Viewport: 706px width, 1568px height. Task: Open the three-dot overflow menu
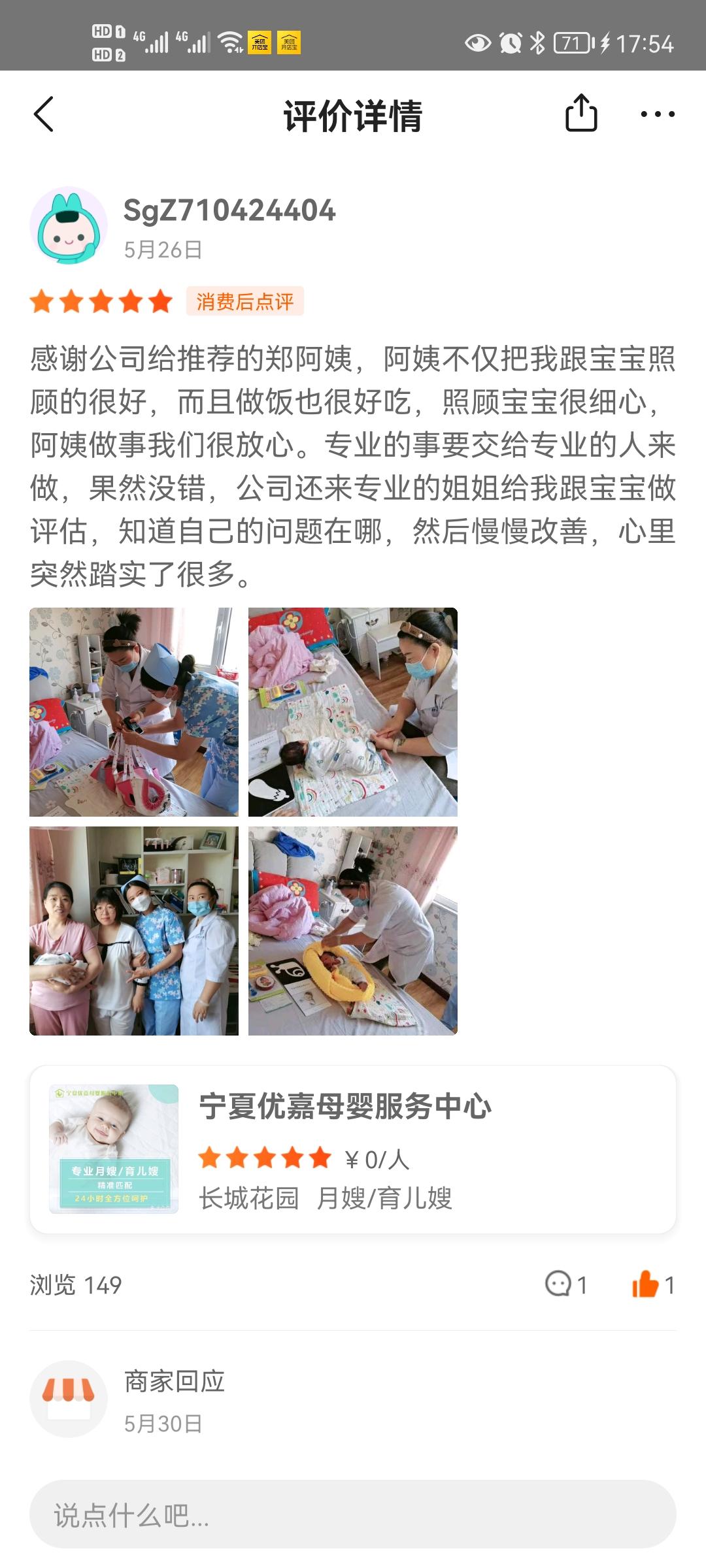tap(657, 114)
